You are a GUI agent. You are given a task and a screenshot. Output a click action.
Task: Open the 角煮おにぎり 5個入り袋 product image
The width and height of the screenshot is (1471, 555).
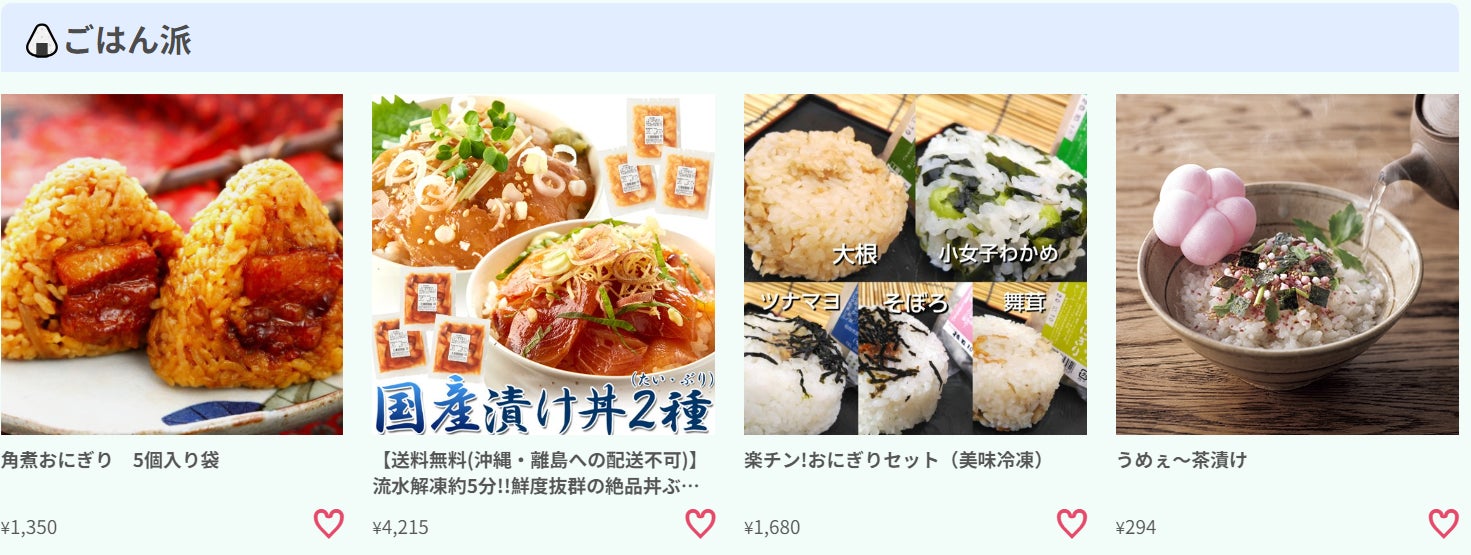[171, 264]
